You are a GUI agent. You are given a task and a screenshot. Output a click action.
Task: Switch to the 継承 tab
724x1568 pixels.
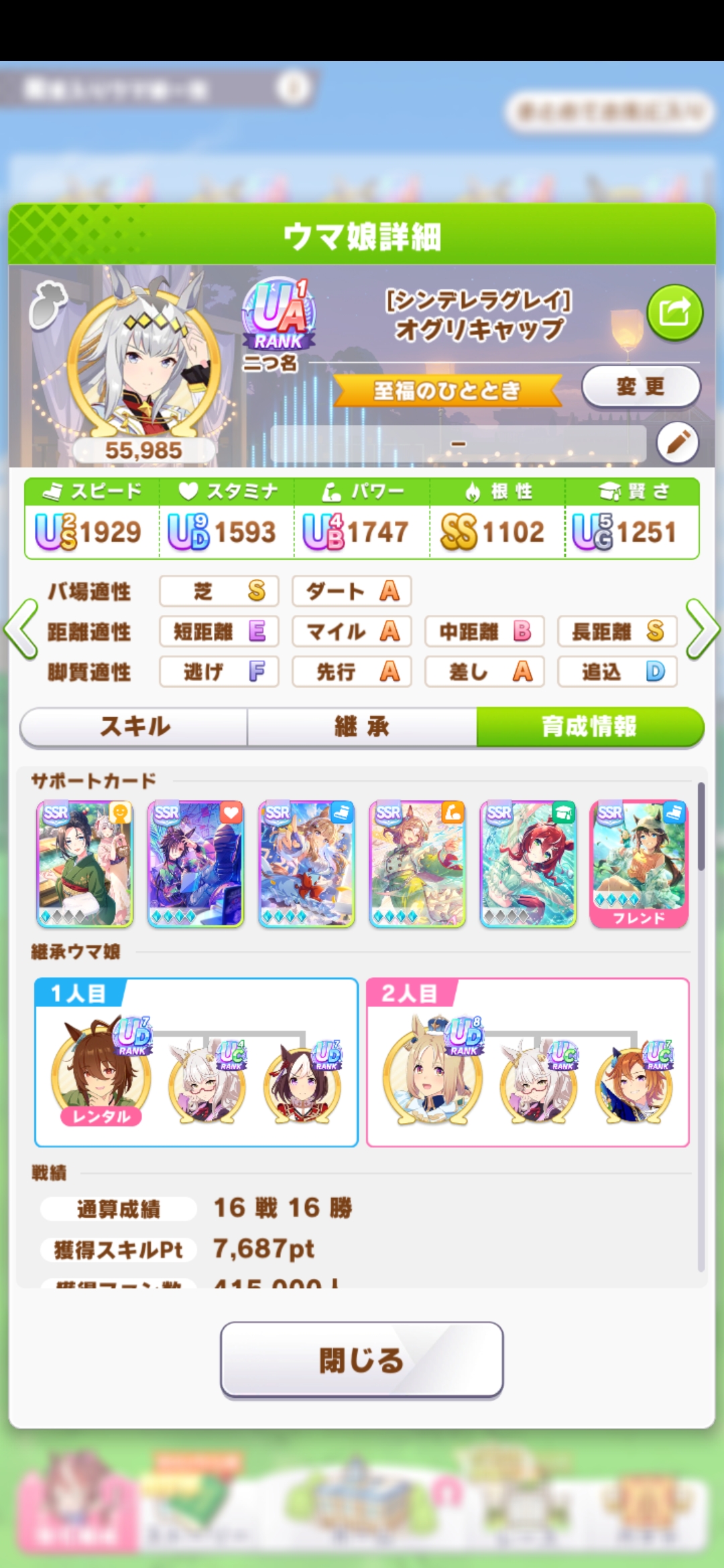point(362,726)
